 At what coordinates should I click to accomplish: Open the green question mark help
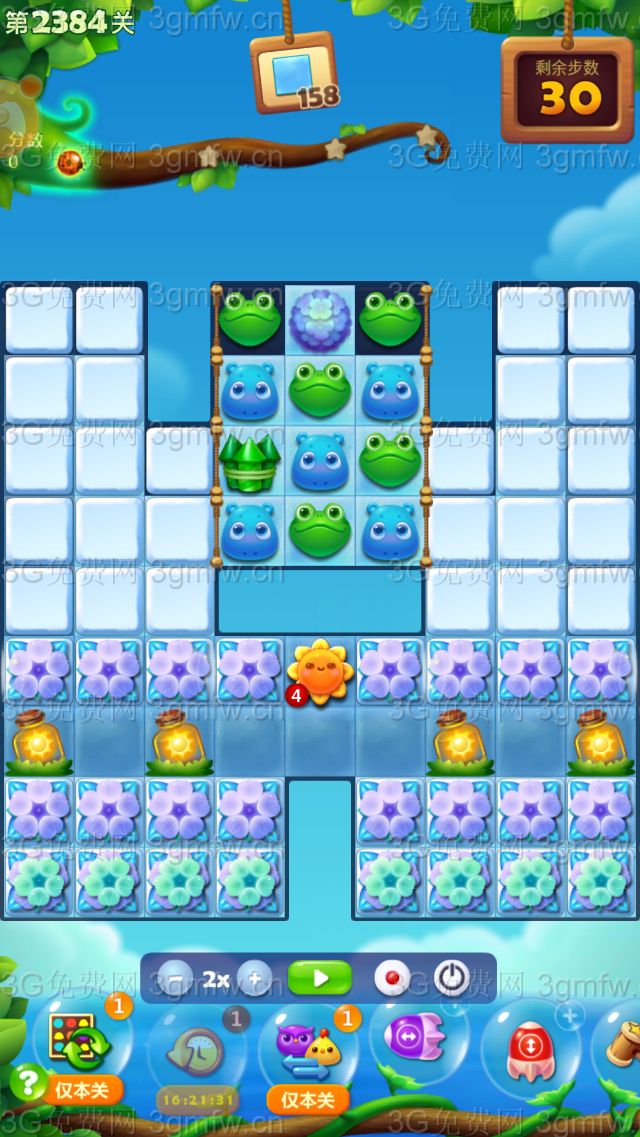tap(25, 1081)
